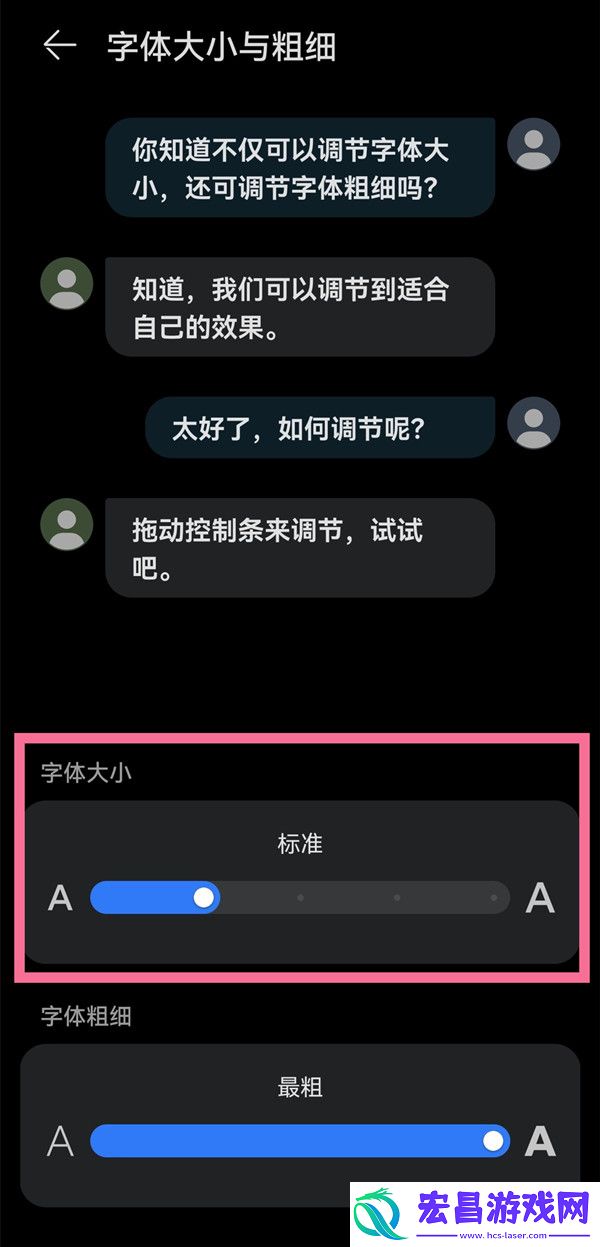
Task: Go back from 字体大小与粗细 page
Action: tap(59, 46)
